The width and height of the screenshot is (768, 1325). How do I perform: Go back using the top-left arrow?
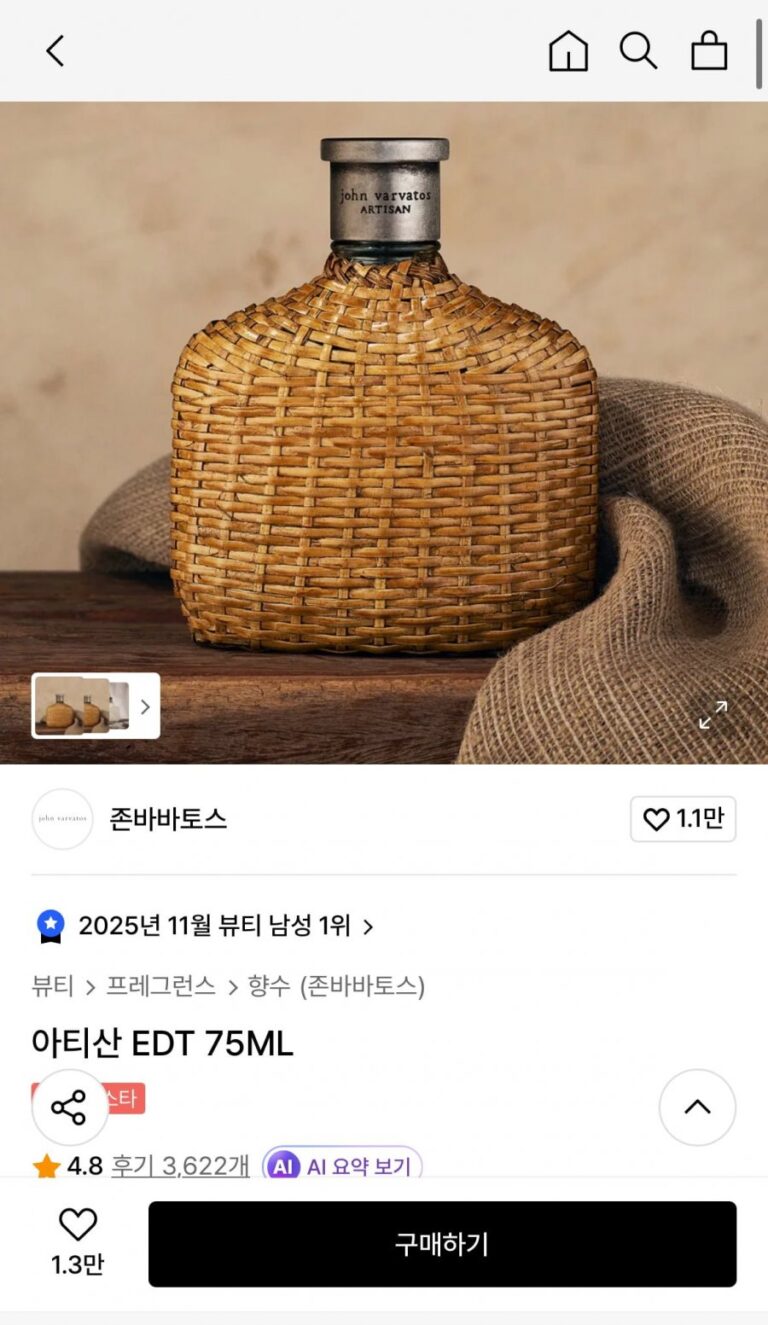[x=55, y=51]
